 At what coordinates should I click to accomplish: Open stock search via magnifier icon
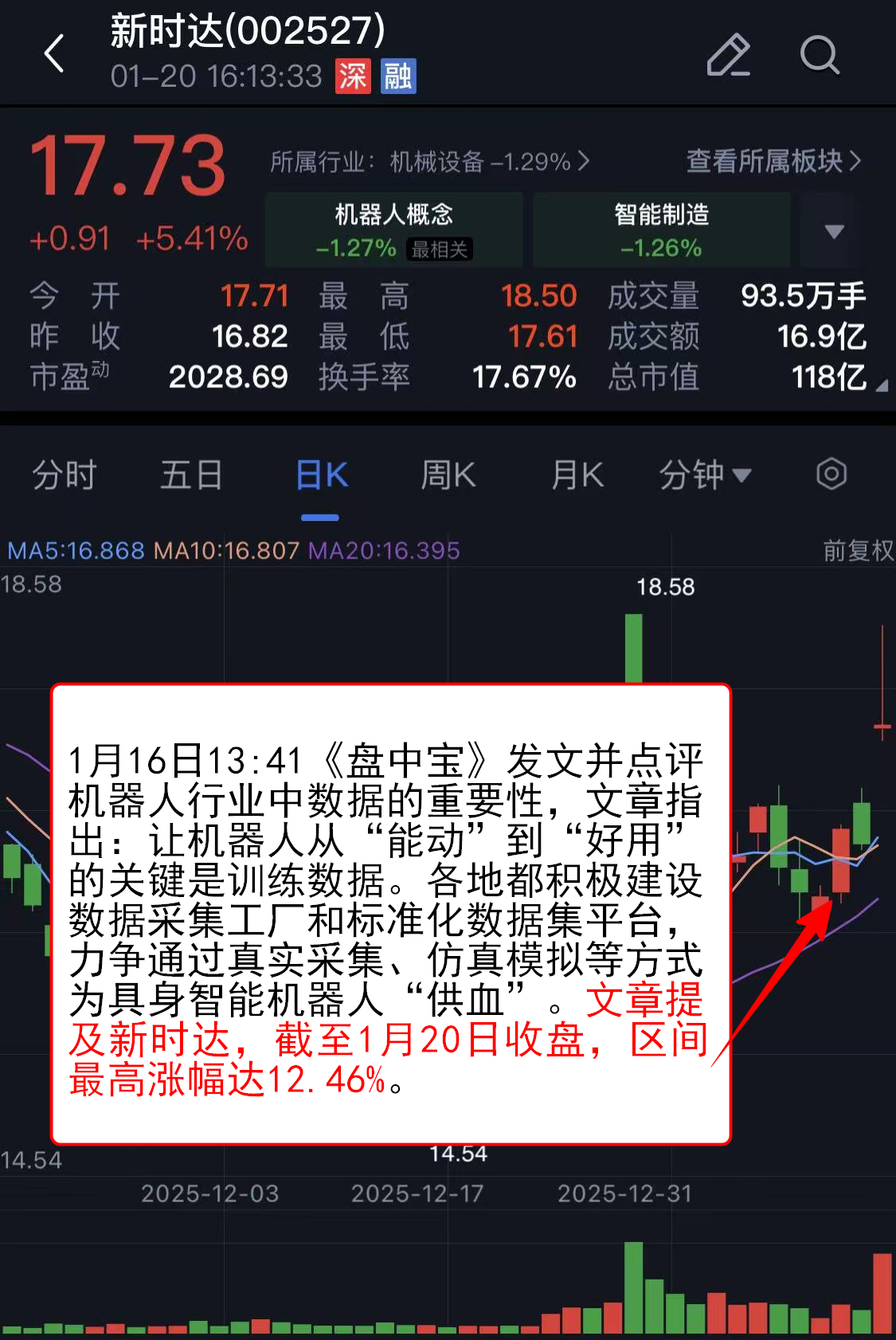819,54
